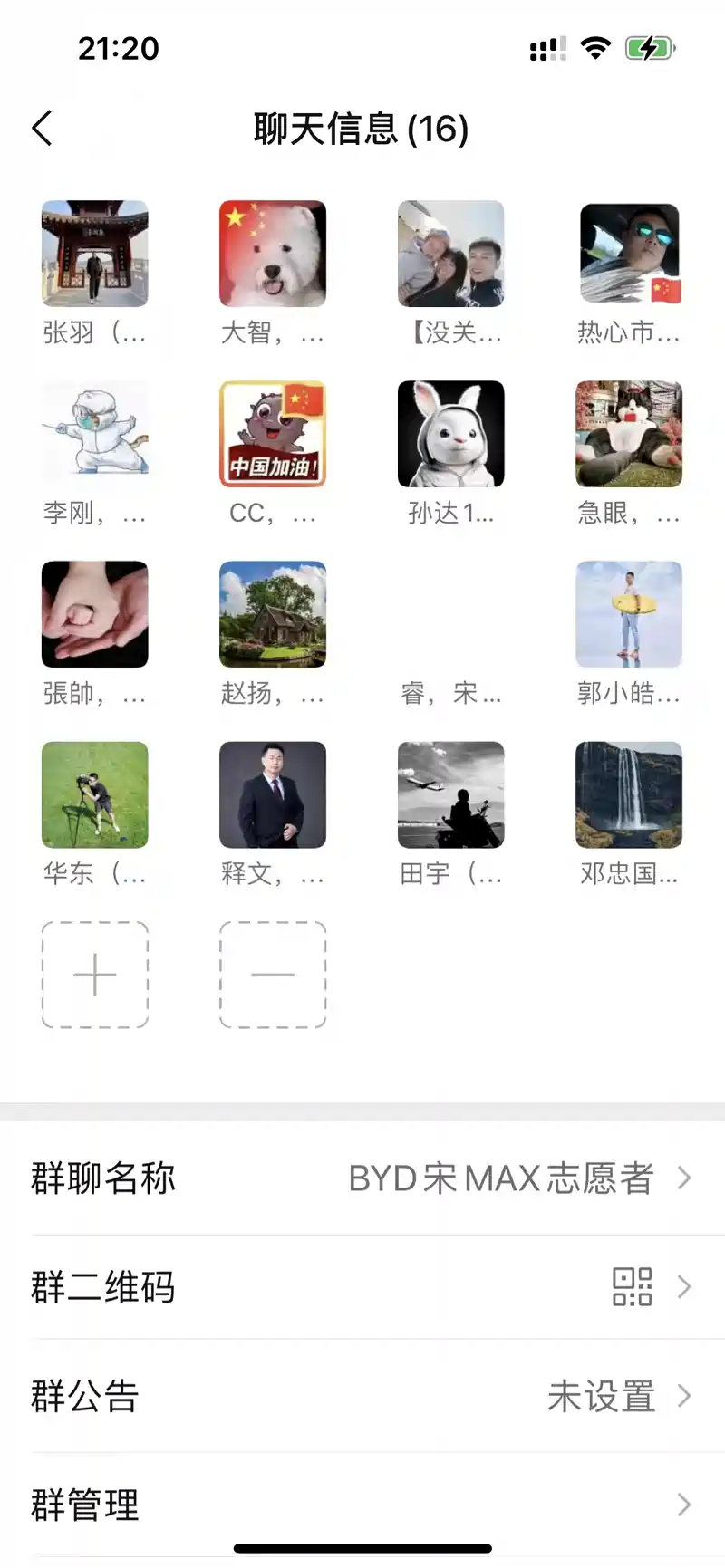This screenshot has height=1568, width=725.
Task: View 邓忠国's profile
Action: (629, 794)
